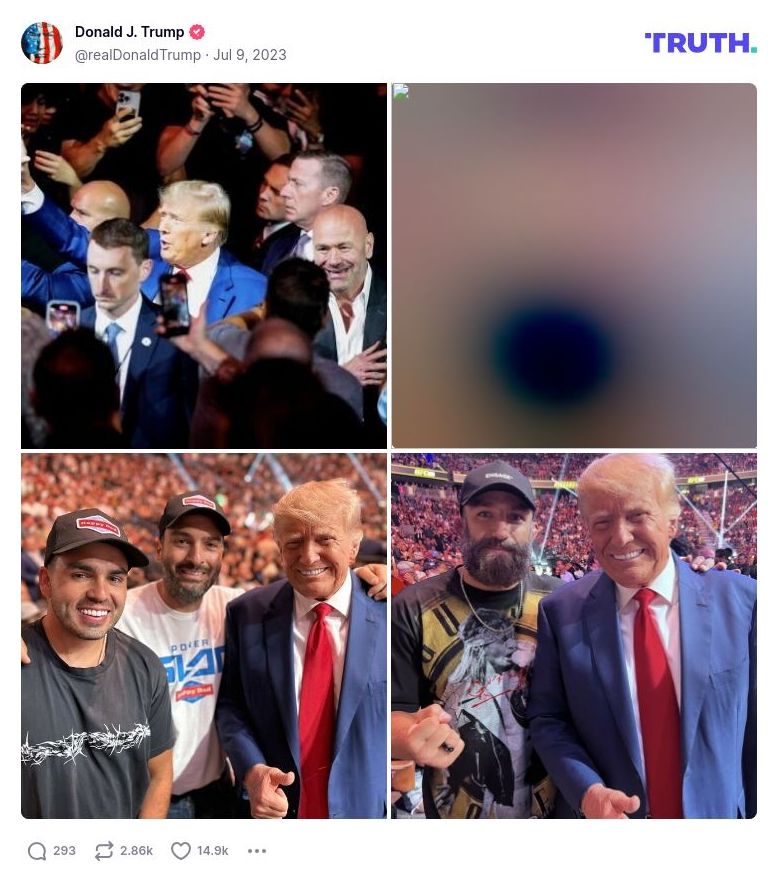Screen dimensions: 778x881
Task: Open the top-left crowd photo
Action: tap(203, 264)
